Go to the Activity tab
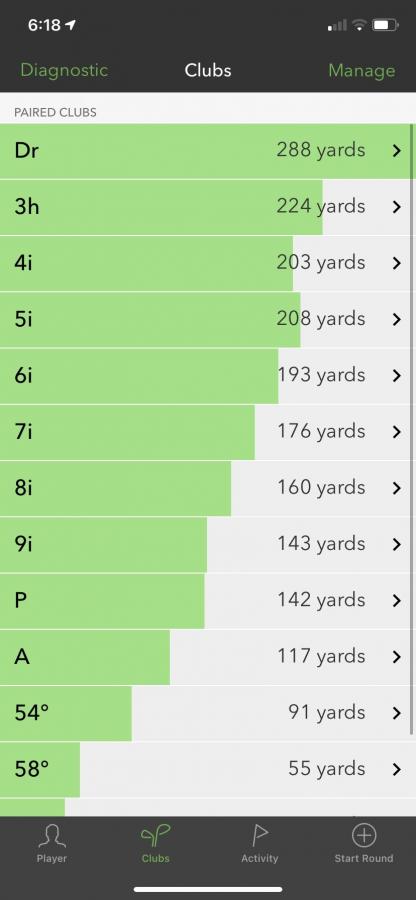The height and width of the screenshot is (900, 416). [x=259, y=844]
